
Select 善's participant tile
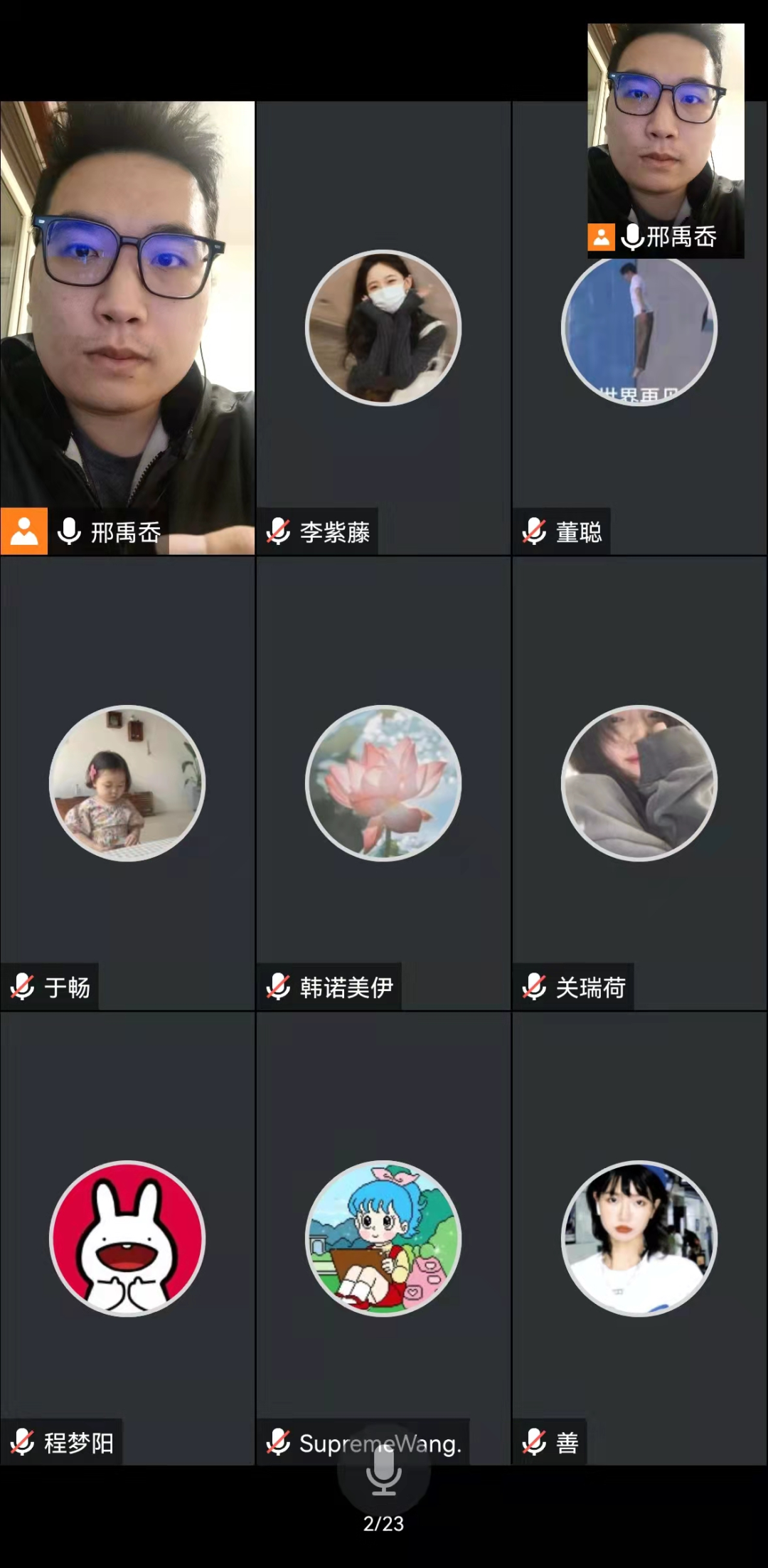pos(639,1239)
